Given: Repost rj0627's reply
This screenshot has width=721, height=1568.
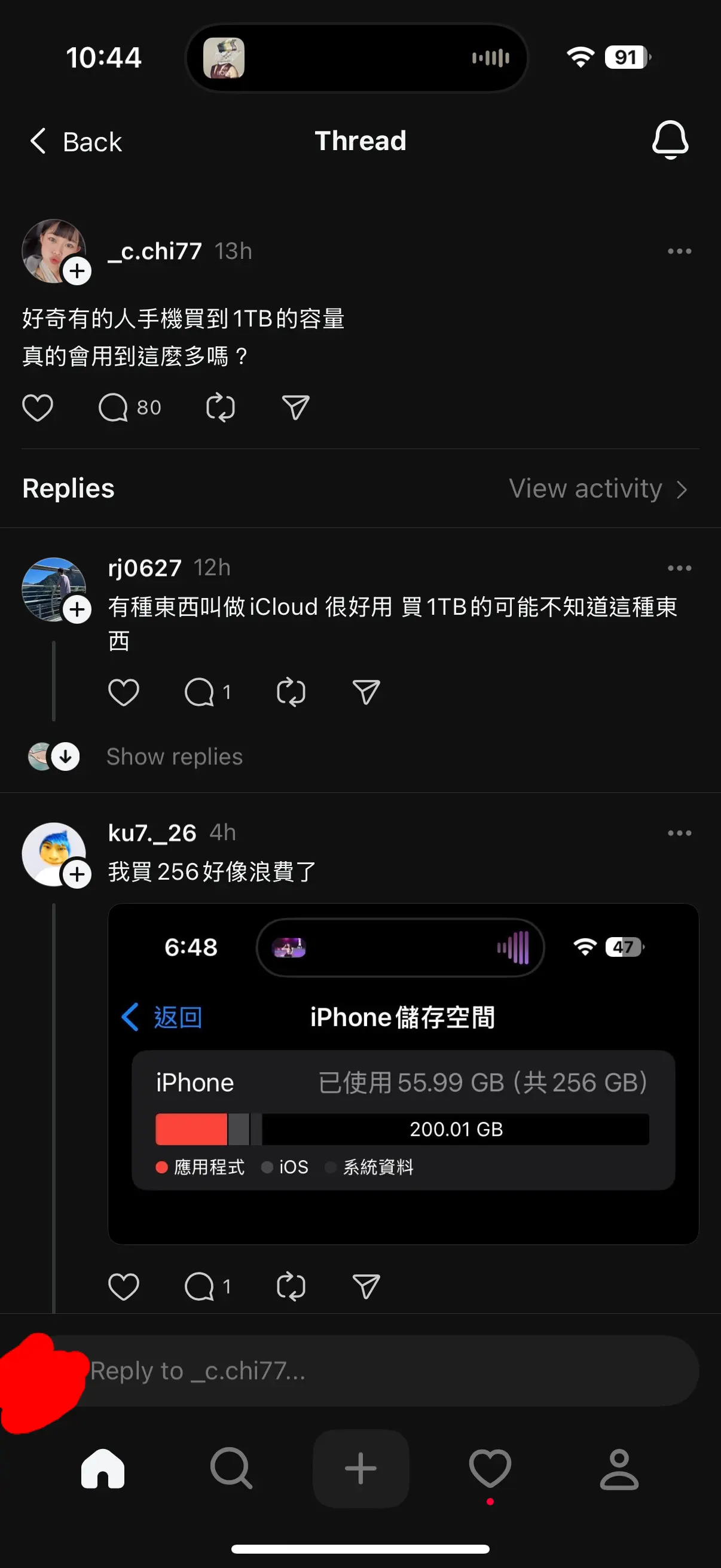Looking at the screenshot, I should [x=290, y=691].
